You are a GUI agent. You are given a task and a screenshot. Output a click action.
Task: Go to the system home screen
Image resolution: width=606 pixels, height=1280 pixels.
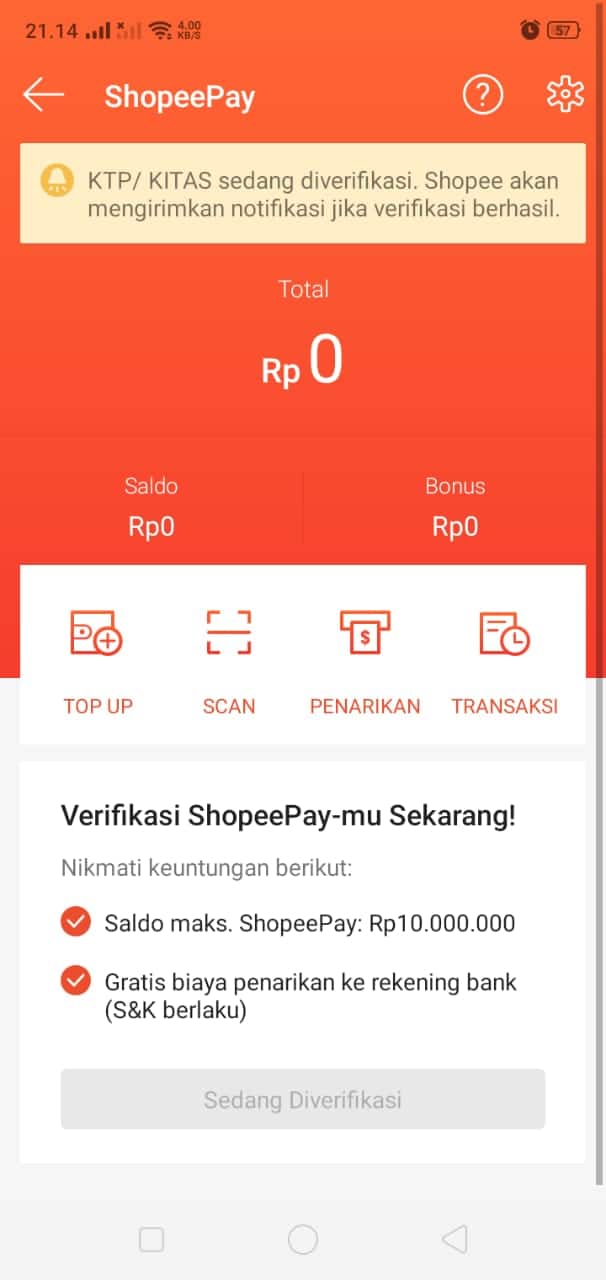[302, 1240]
